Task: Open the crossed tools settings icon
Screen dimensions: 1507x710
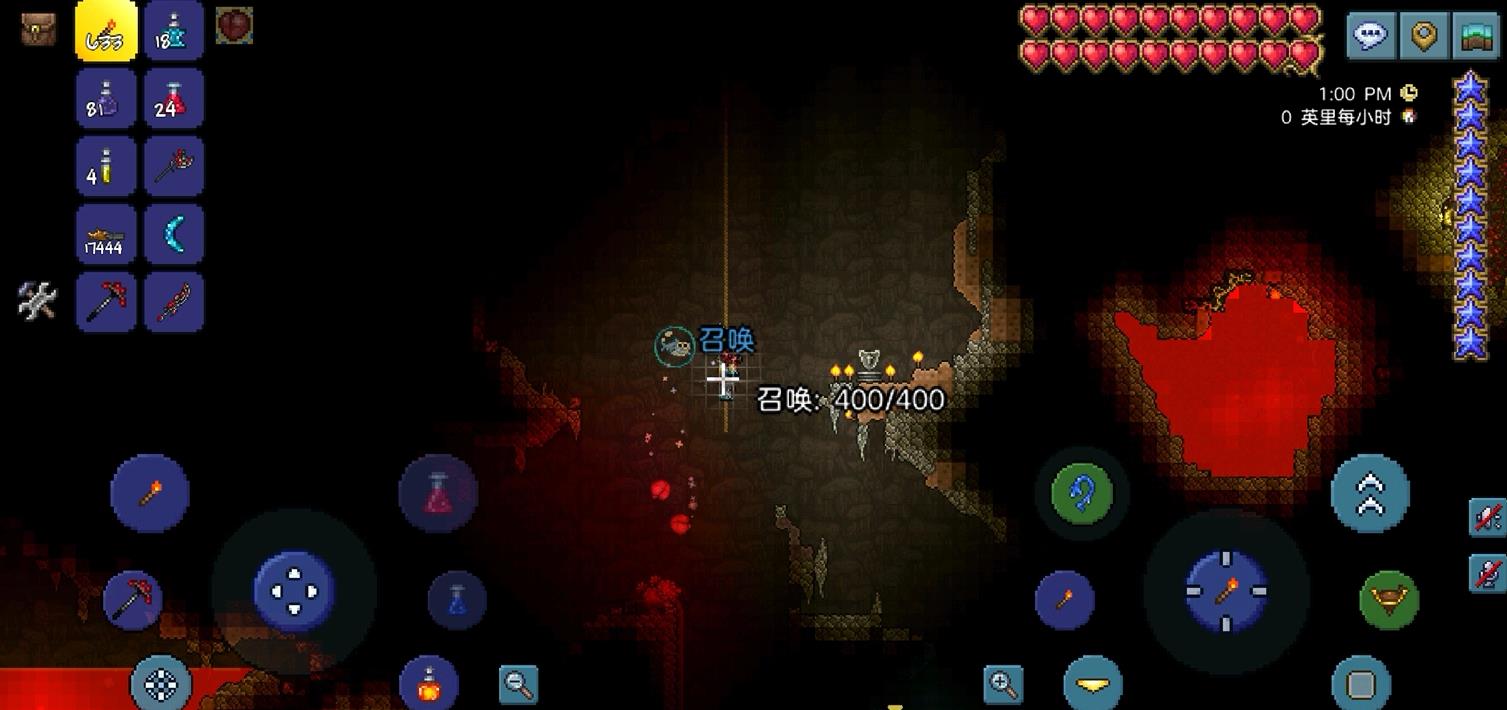Action: 37,300
